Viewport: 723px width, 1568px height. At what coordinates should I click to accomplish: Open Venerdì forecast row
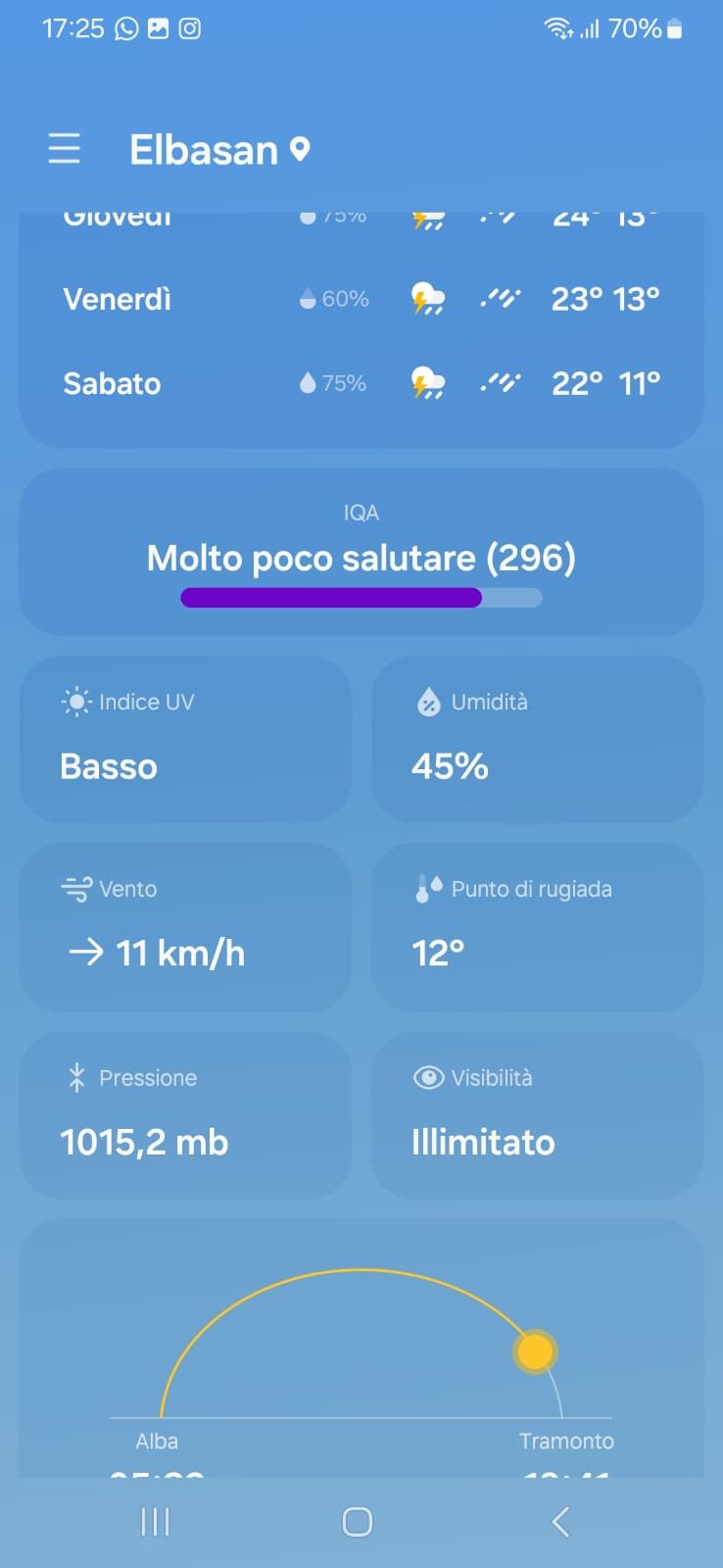[361, 299]
